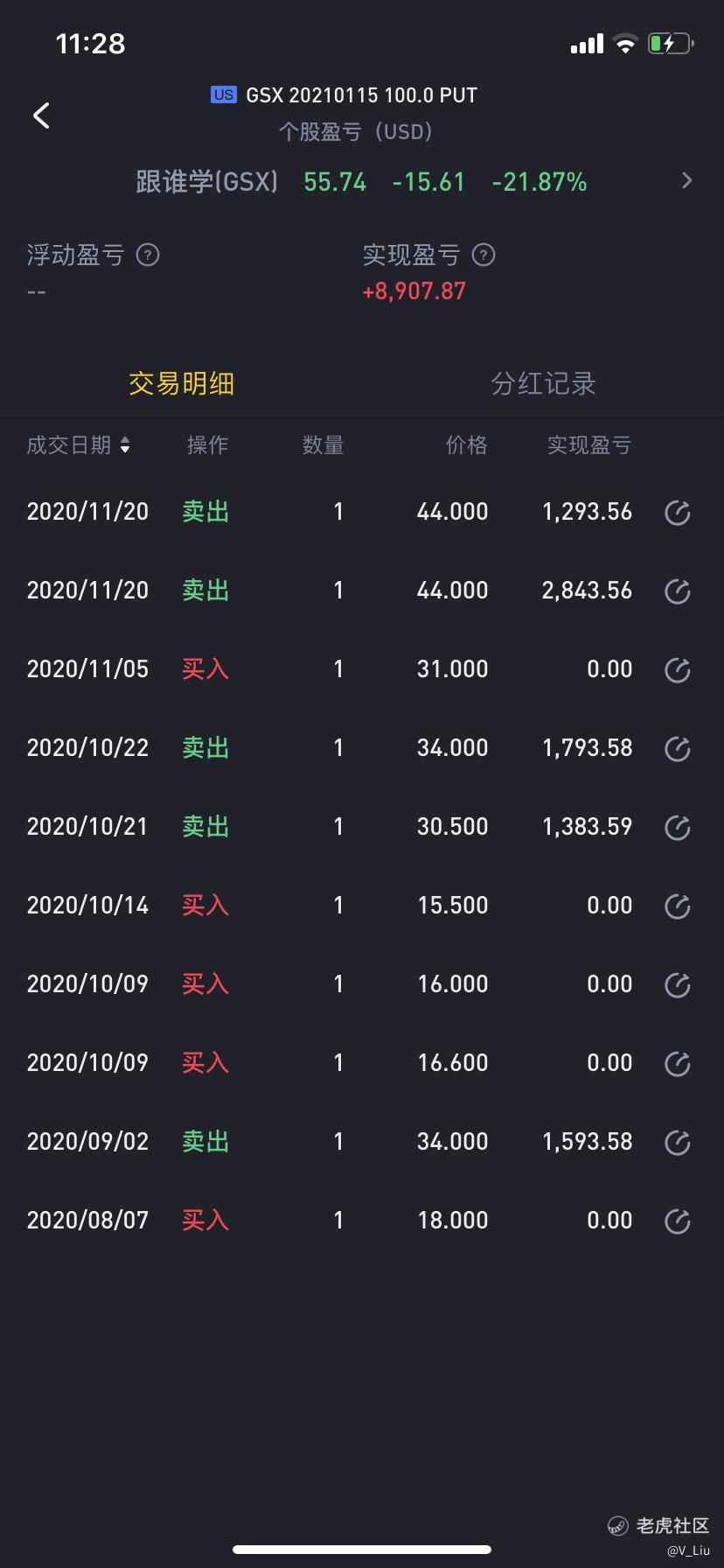
Task: Share the 2020/10/09 buy at 16.600
Action: click(x=678, y=1063)
